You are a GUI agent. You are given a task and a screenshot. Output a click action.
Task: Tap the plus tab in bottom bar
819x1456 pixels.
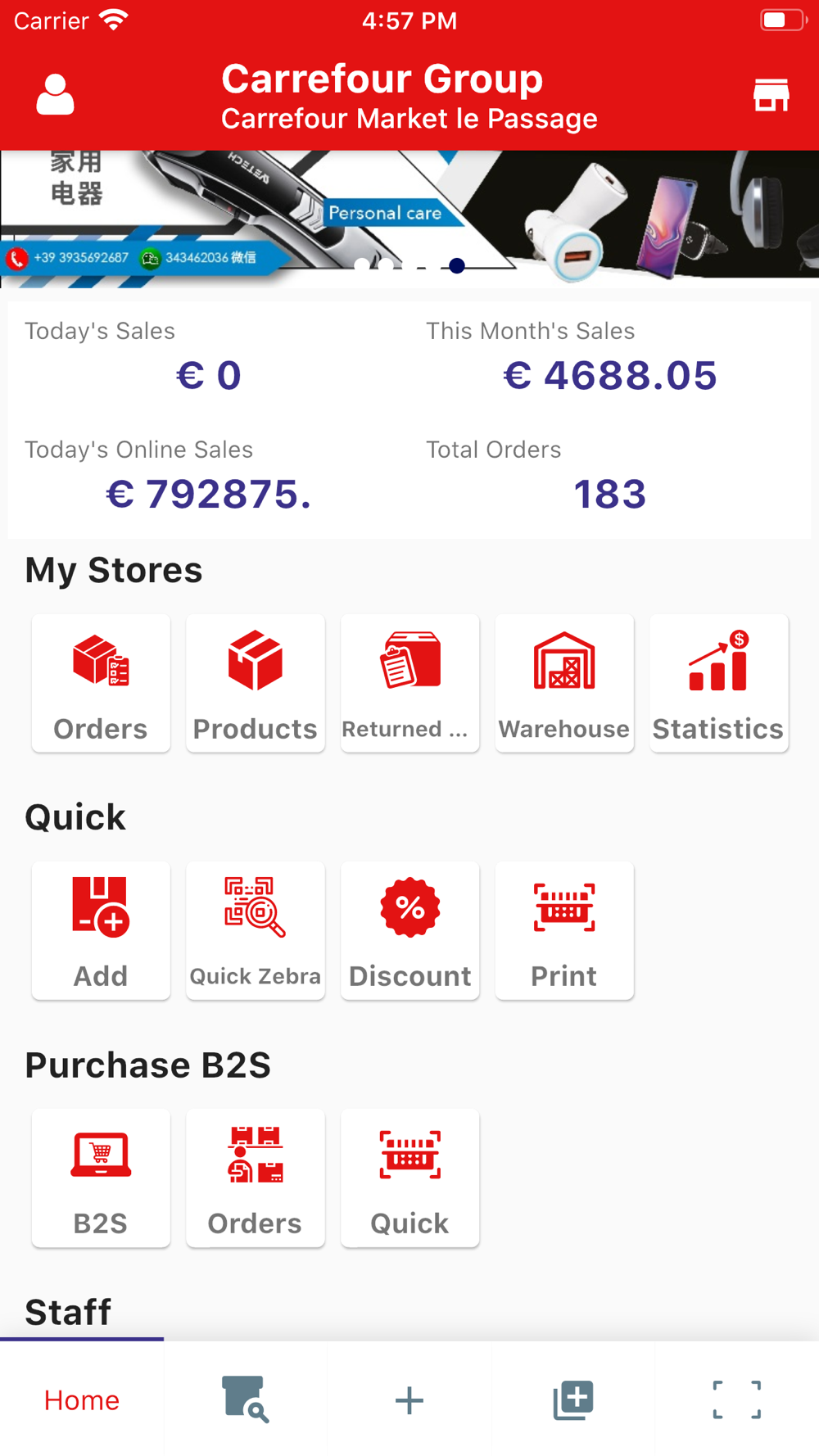[409, 1399]
